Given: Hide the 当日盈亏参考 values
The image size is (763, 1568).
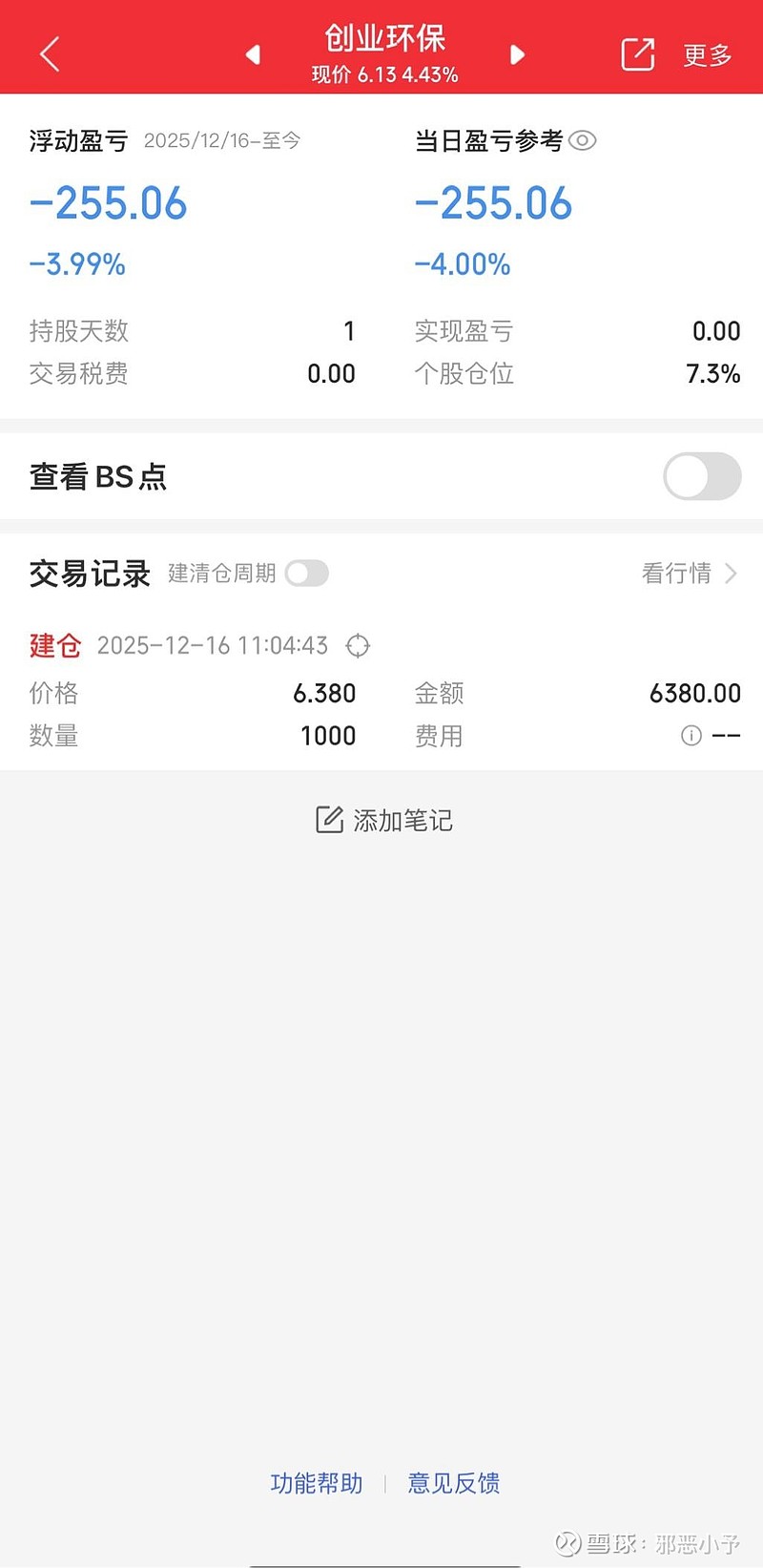Looking at the screenshot, I should (x=583, y=141).
